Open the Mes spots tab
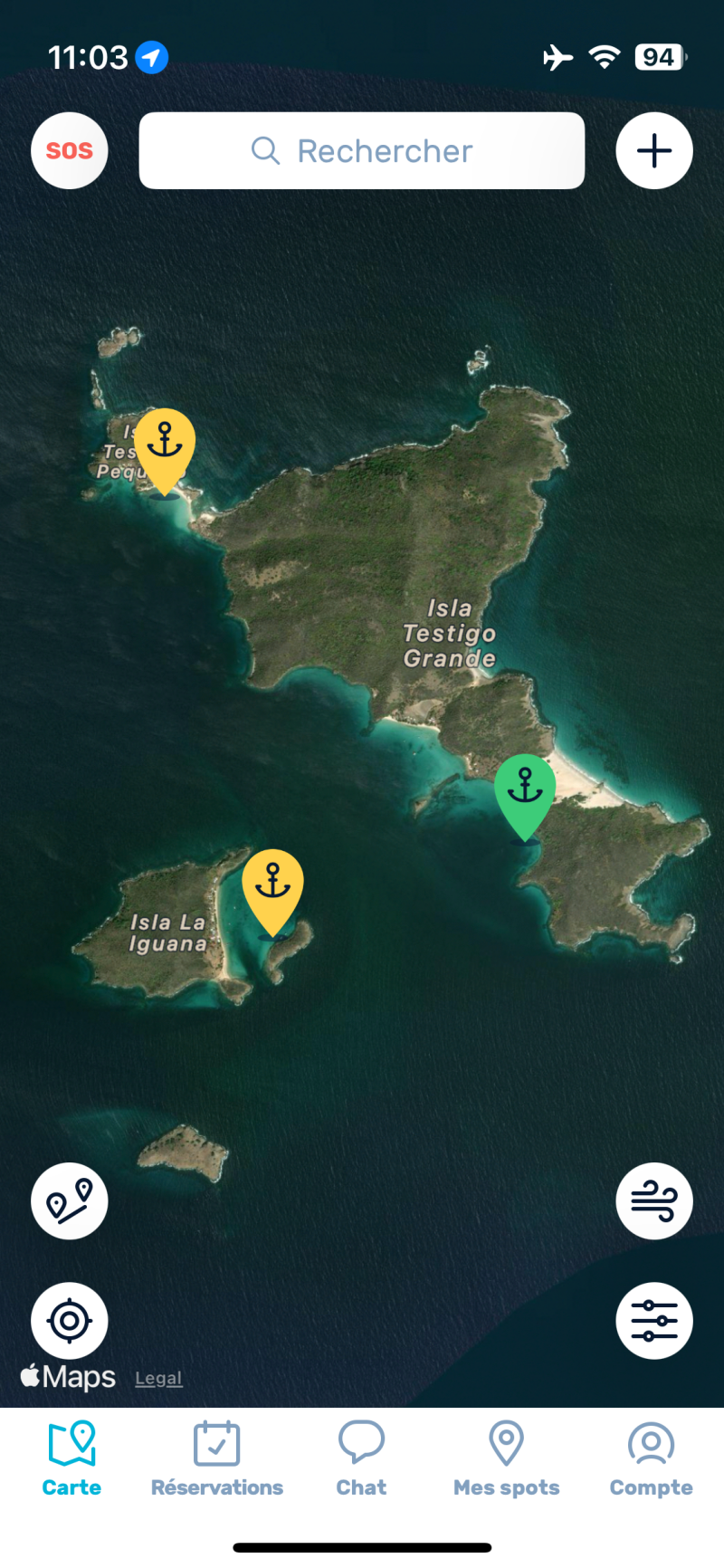Viewport: 724px width, 1568px height. 507,1459
